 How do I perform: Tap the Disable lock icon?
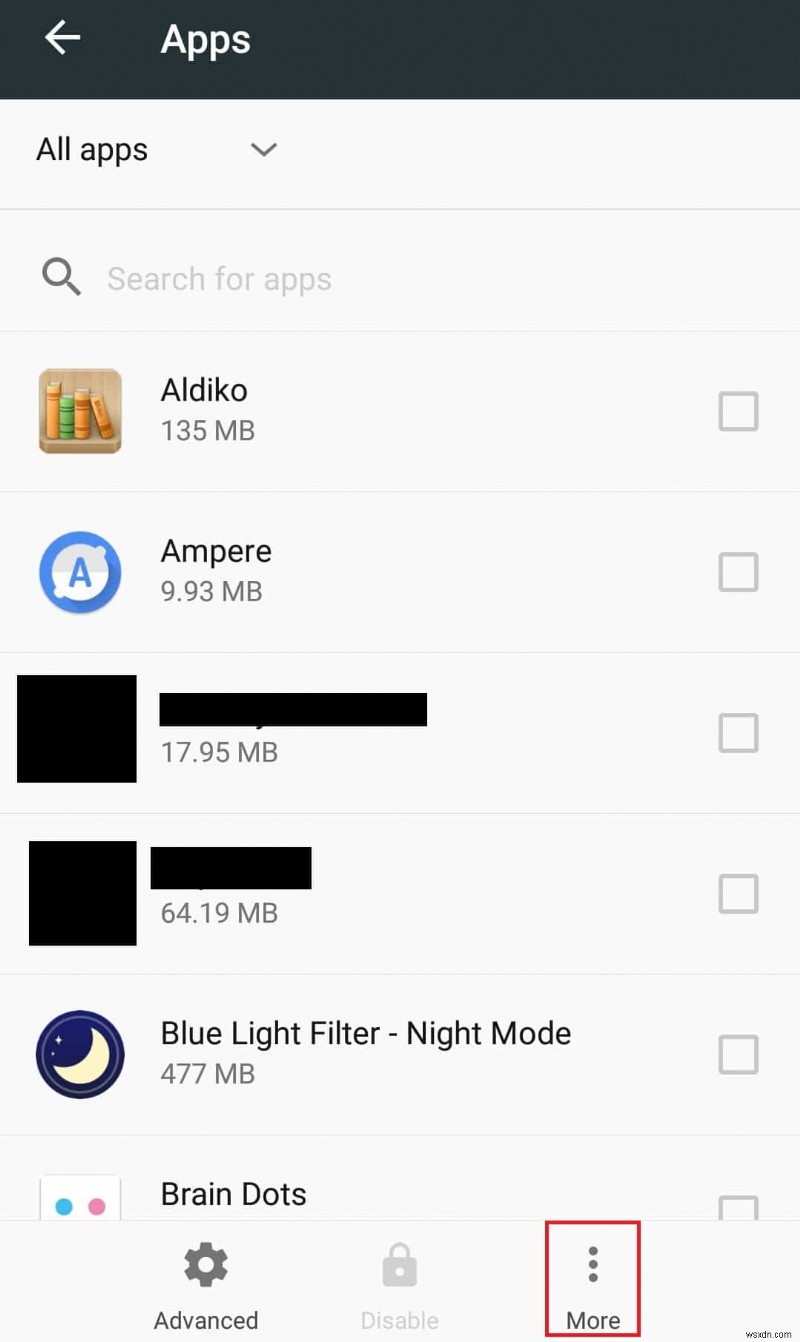(399, 1264)
